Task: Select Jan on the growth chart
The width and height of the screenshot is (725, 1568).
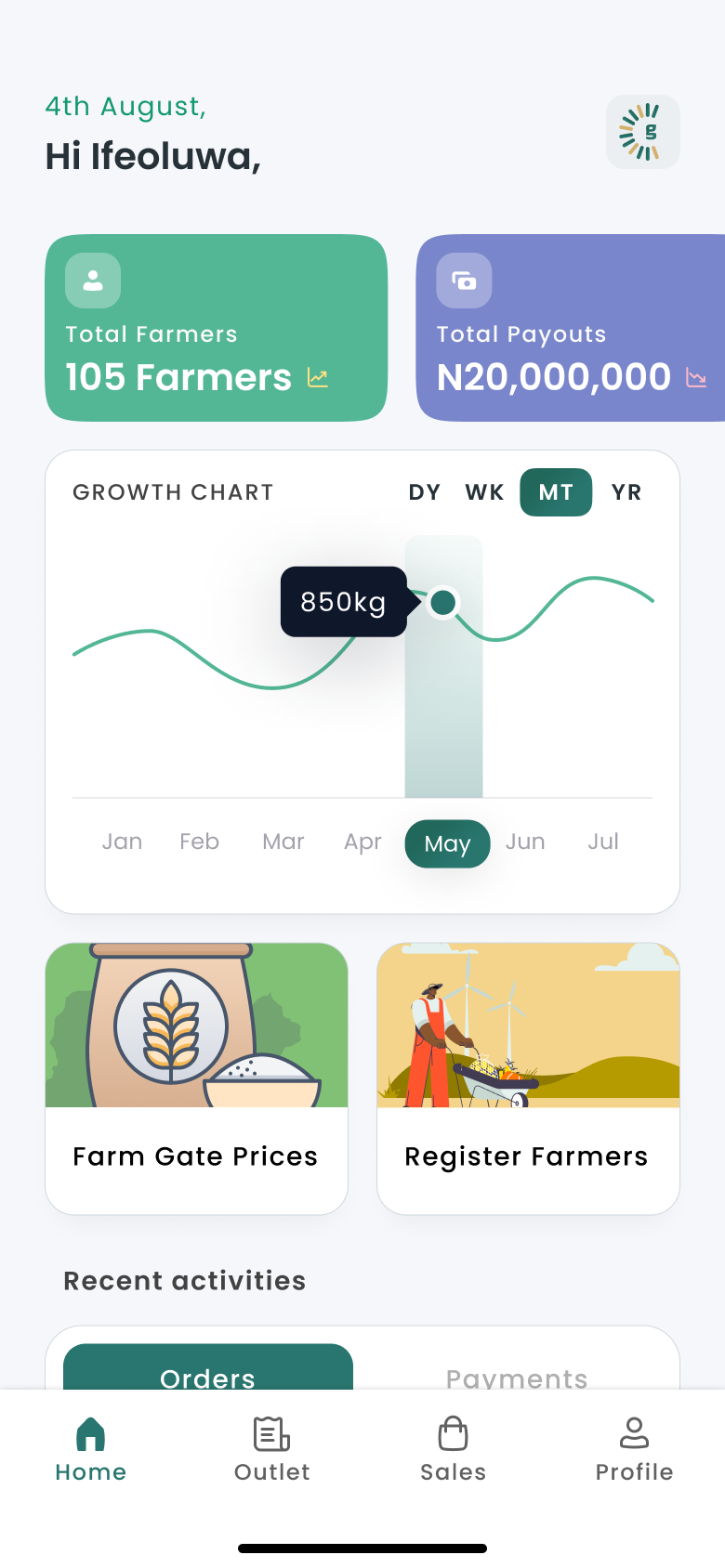Action: [x=122, y=842]
